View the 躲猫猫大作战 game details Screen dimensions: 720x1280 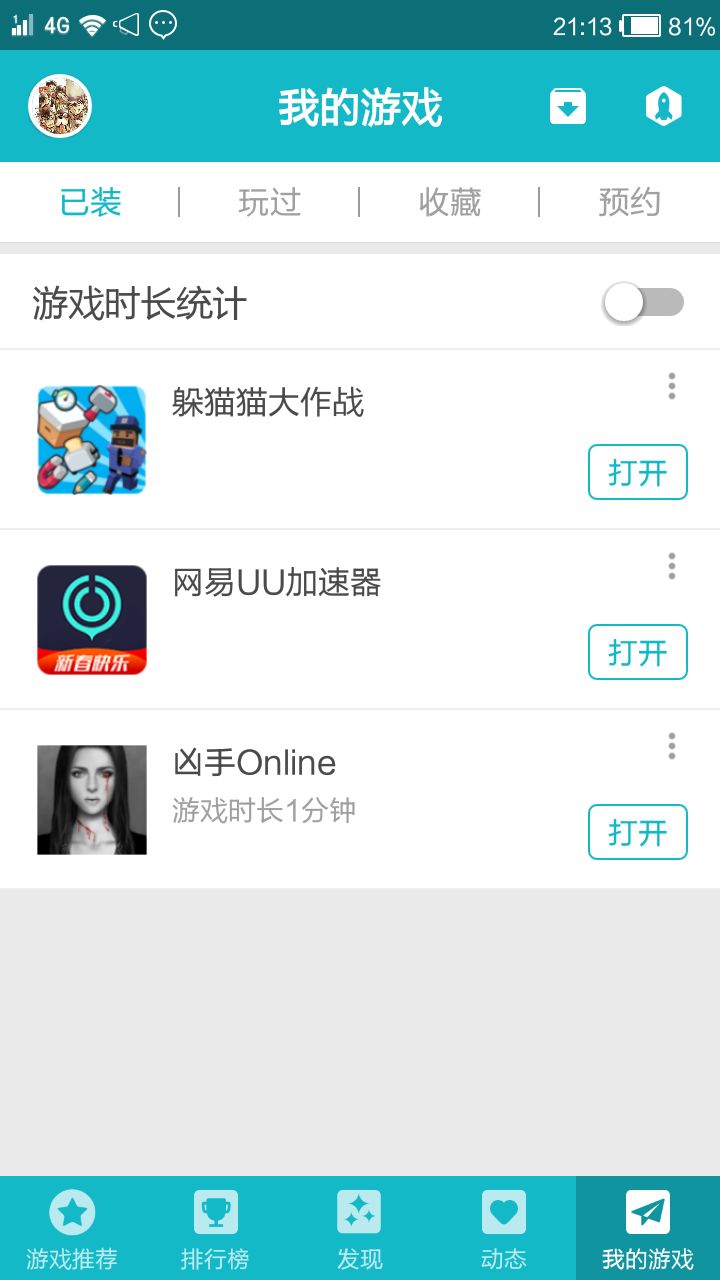coord(268,403)
